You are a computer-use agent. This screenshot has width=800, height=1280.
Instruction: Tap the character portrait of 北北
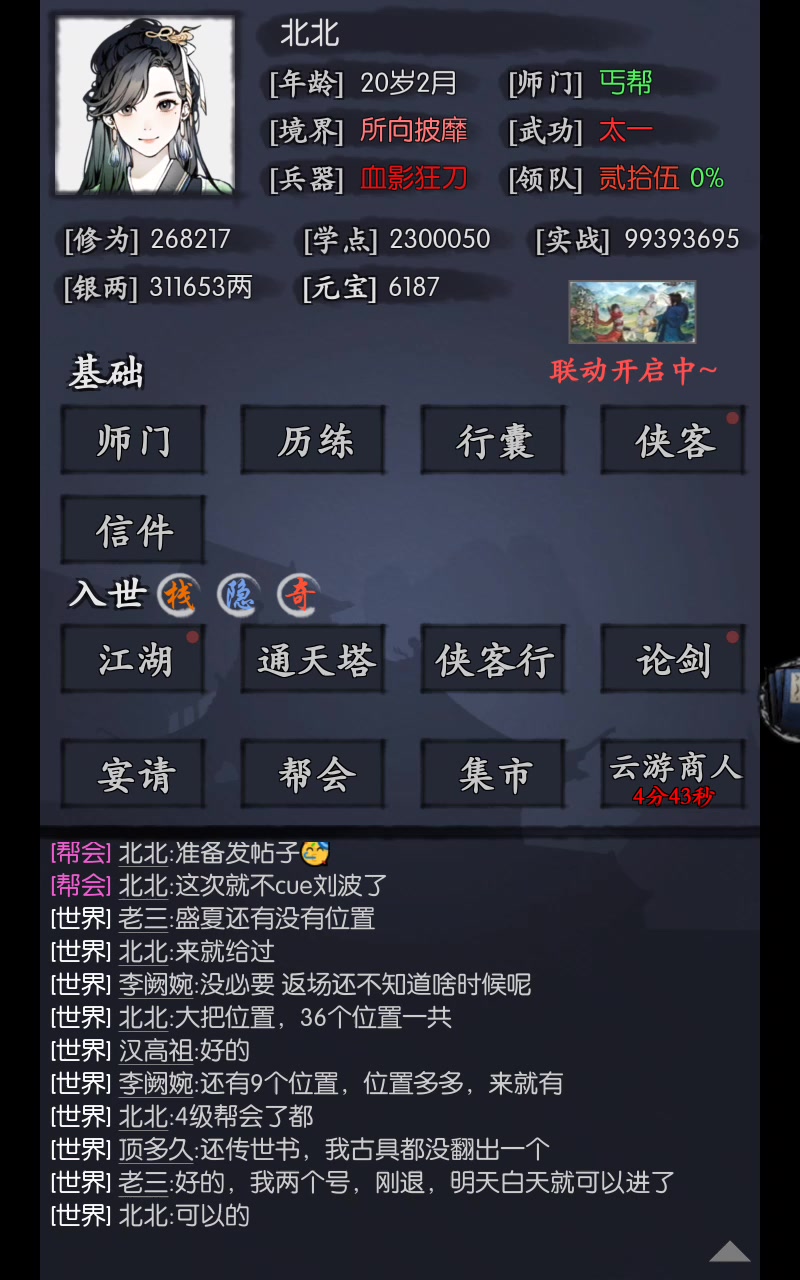[x=145, y=105]
